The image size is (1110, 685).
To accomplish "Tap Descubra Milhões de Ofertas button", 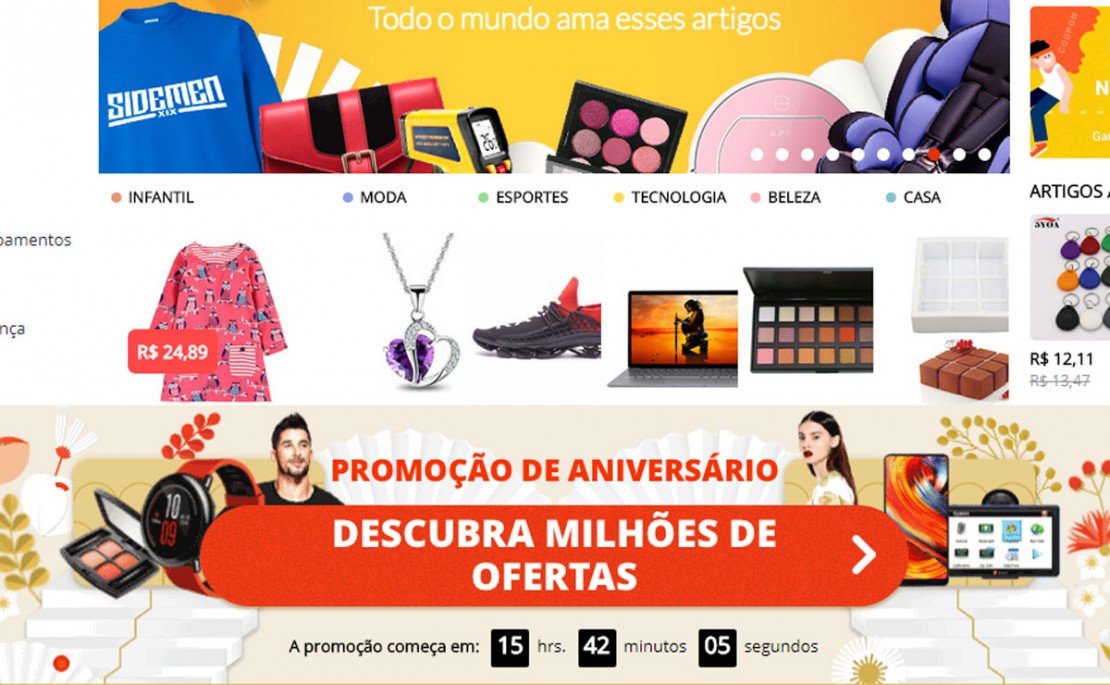I will pos(553,556).
